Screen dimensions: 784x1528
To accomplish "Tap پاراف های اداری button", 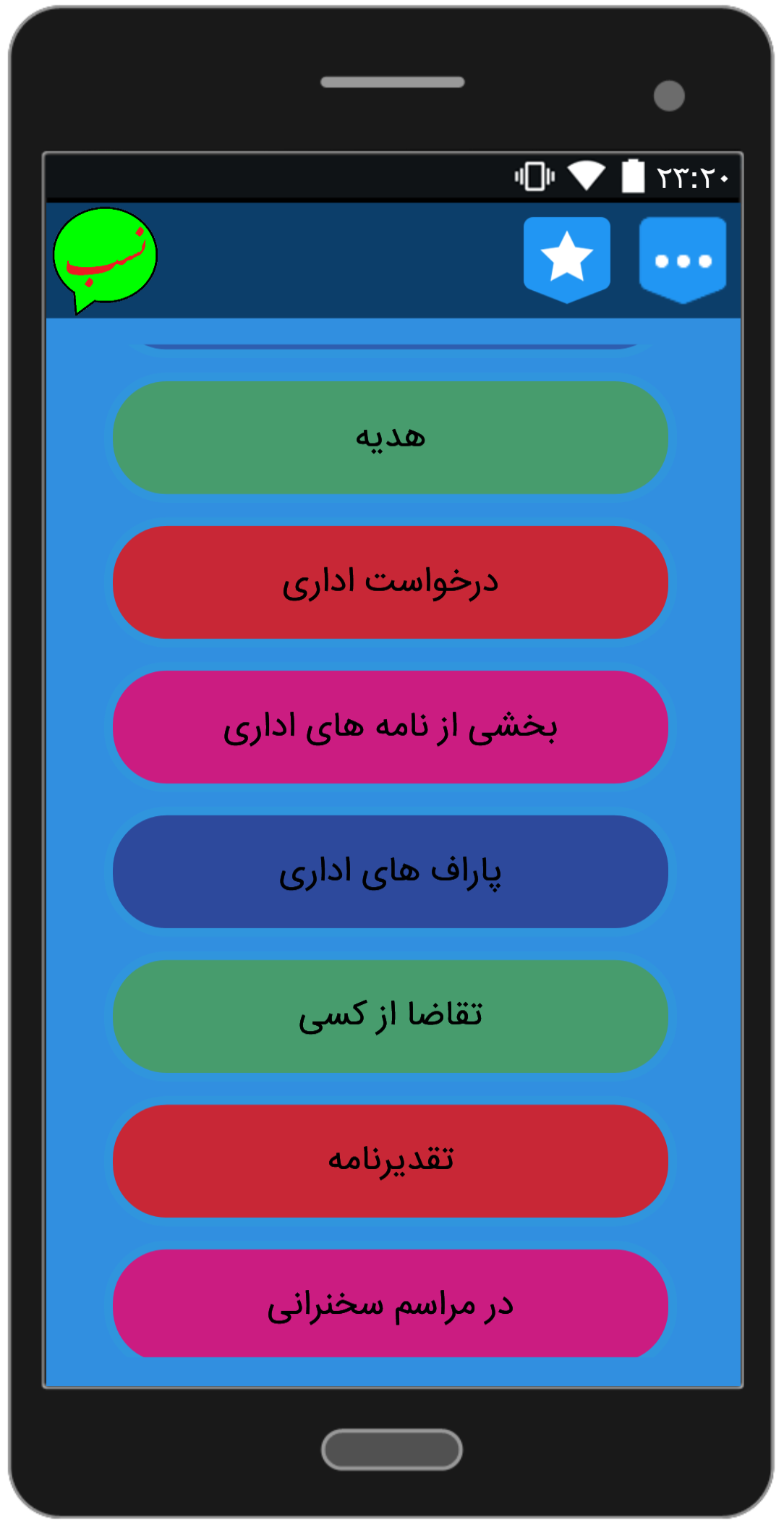I will (x=390, y=872).
